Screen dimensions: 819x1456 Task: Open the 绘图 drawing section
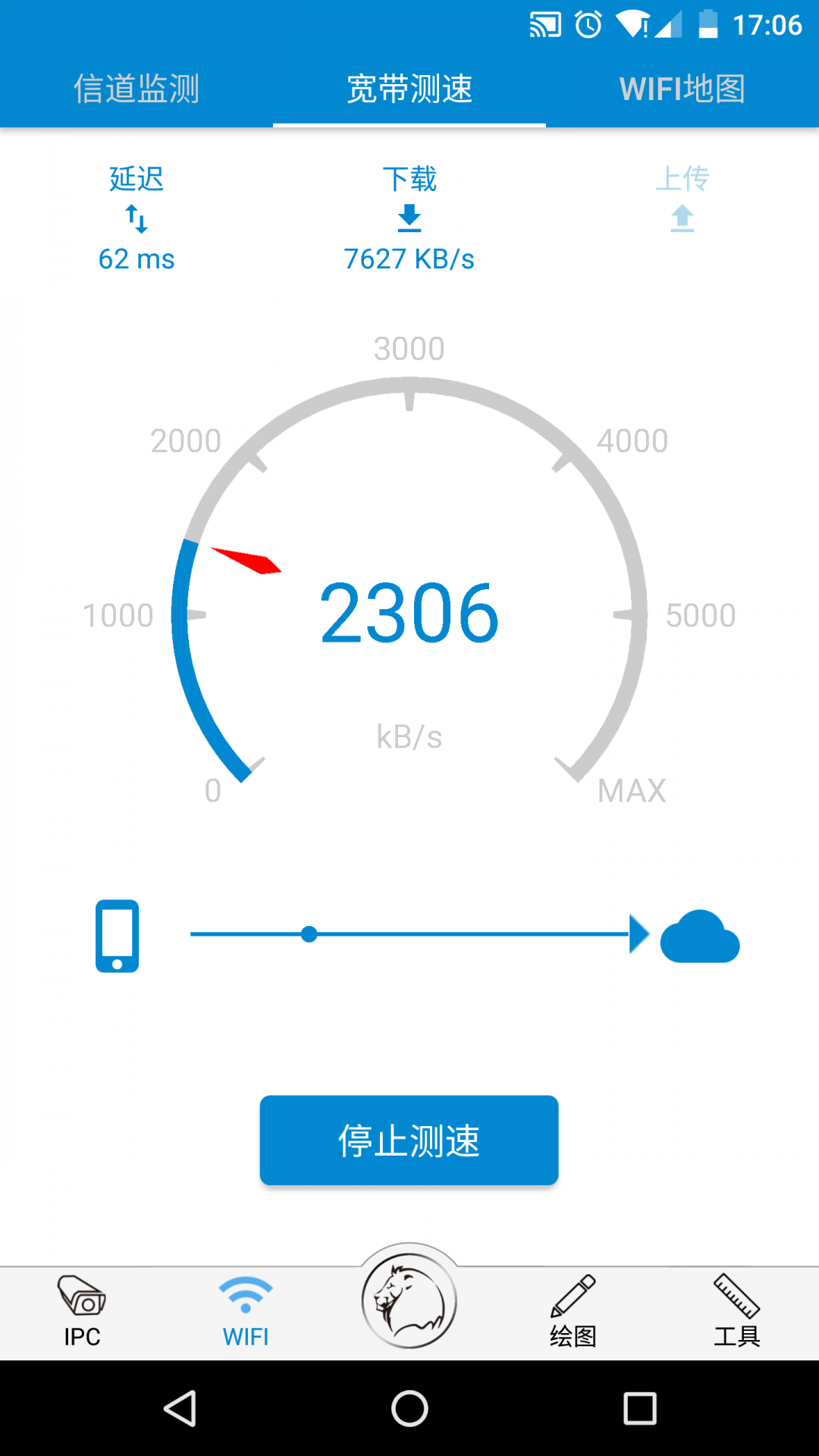[573, 1312]
